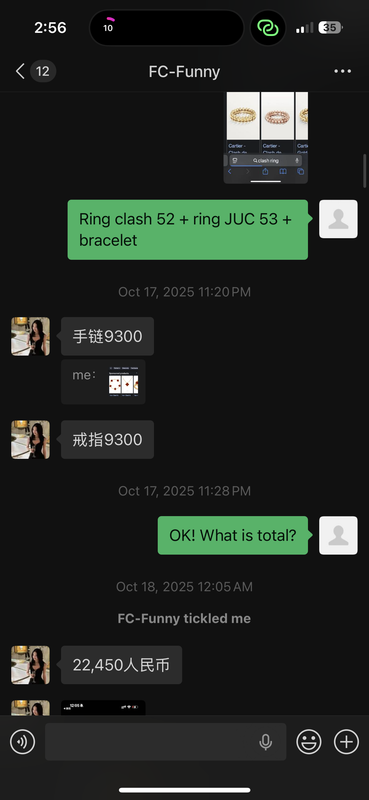This screenshot has height=800, width=369.
Task: Open the screenshot image below 22,450人民币
Action: click(x=103, y=708)
